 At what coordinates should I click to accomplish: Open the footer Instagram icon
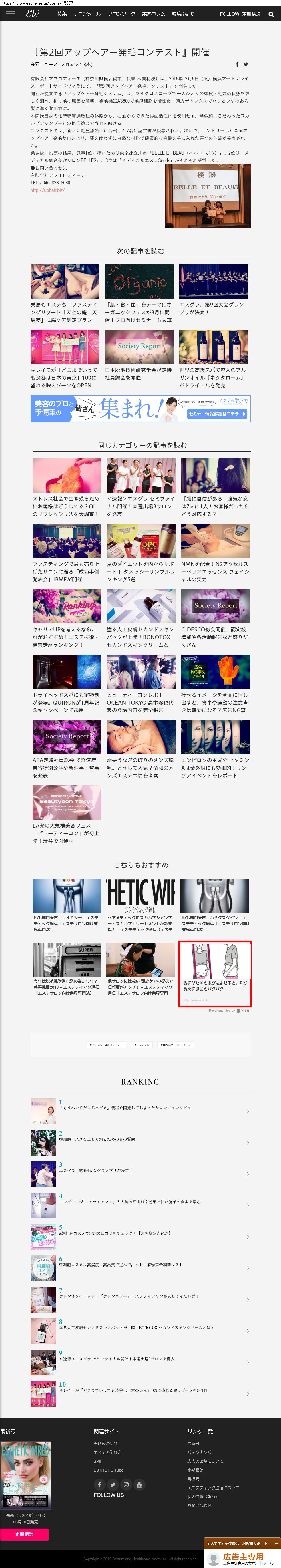126,1485
